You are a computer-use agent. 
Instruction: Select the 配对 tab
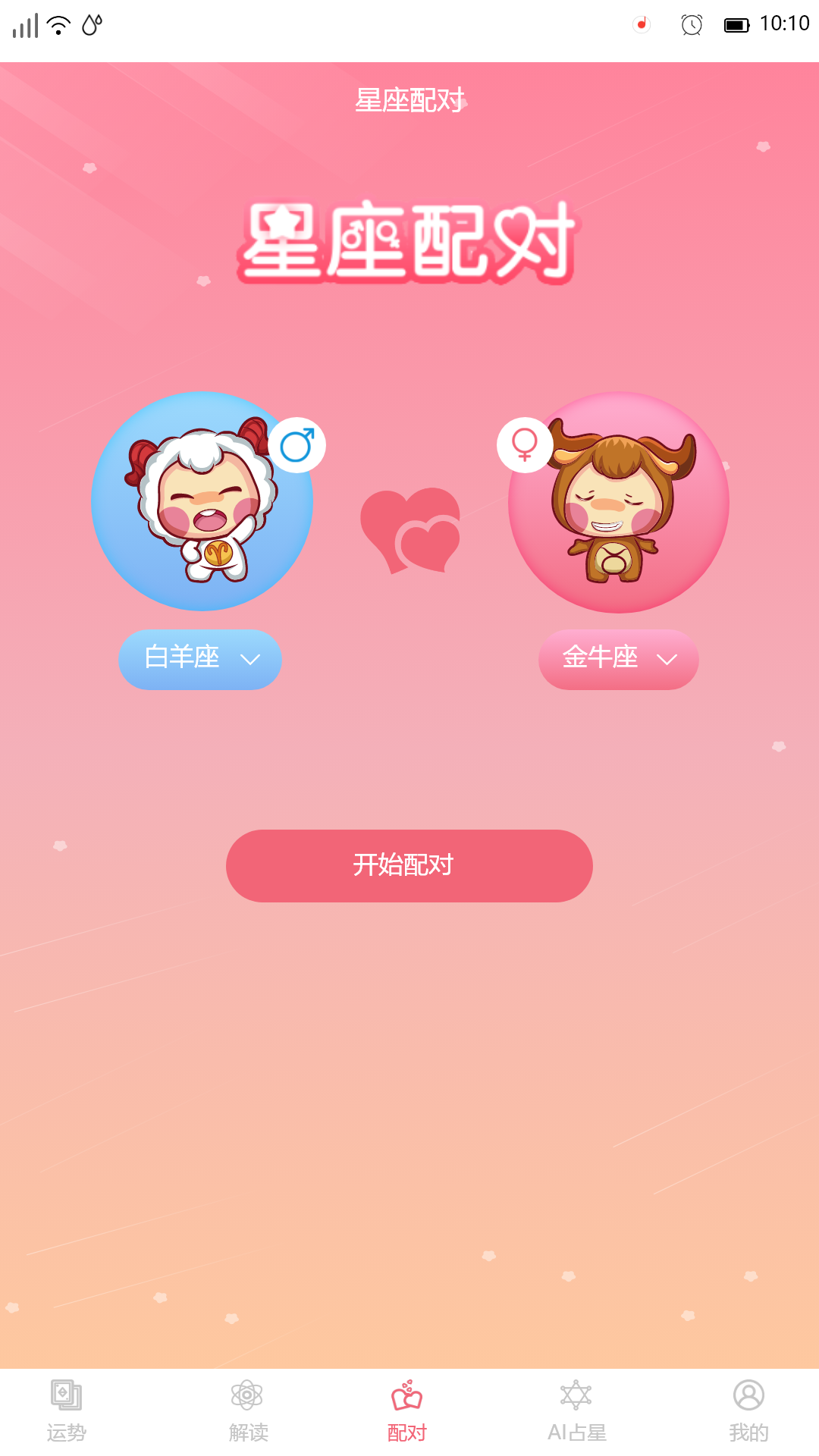[x=407, y=1412]
